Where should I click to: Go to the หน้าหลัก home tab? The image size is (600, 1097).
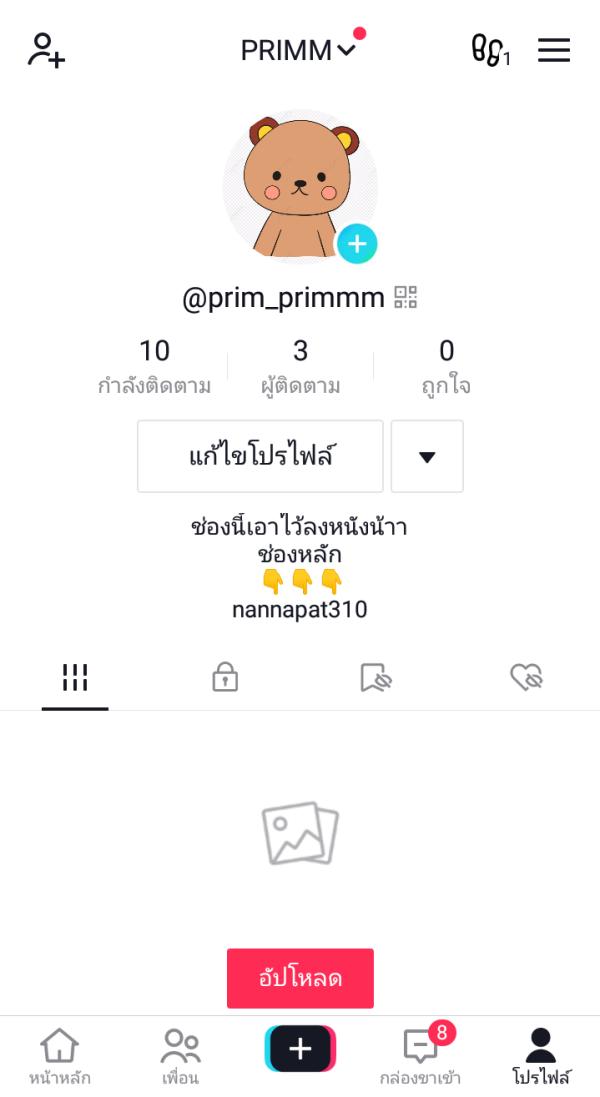[59, 1056]
